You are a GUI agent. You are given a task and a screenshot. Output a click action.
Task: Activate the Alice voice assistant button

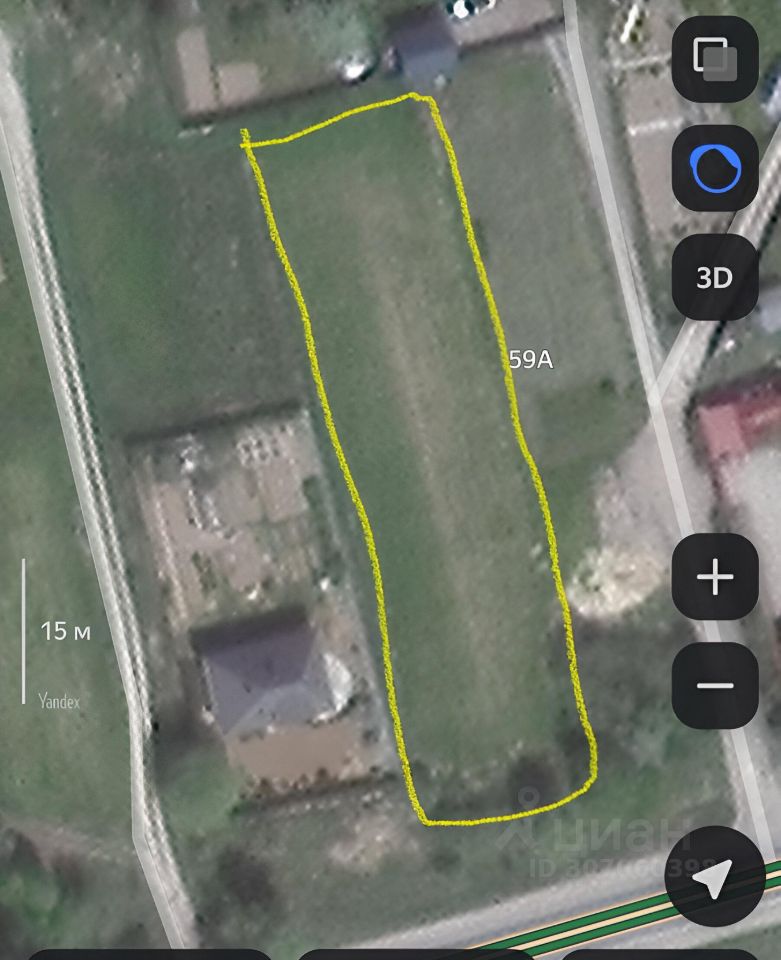pos(714,167)
